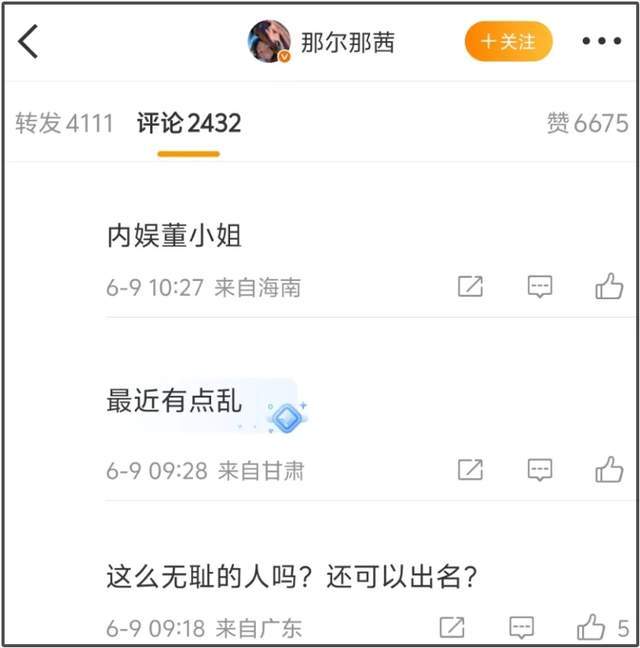This screenshot has height=648, width=640.
Task: Reply to the comment 这么无耻的人吗
Action: [x=521, y=628]
